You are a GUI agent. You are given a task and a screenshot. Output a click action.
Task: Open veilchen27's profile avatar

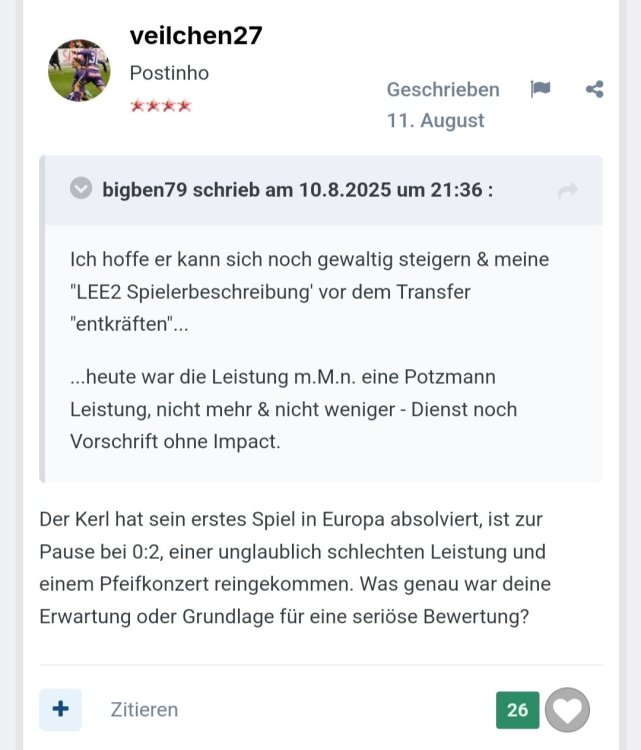pyautogui.click(x=79, y=71)
